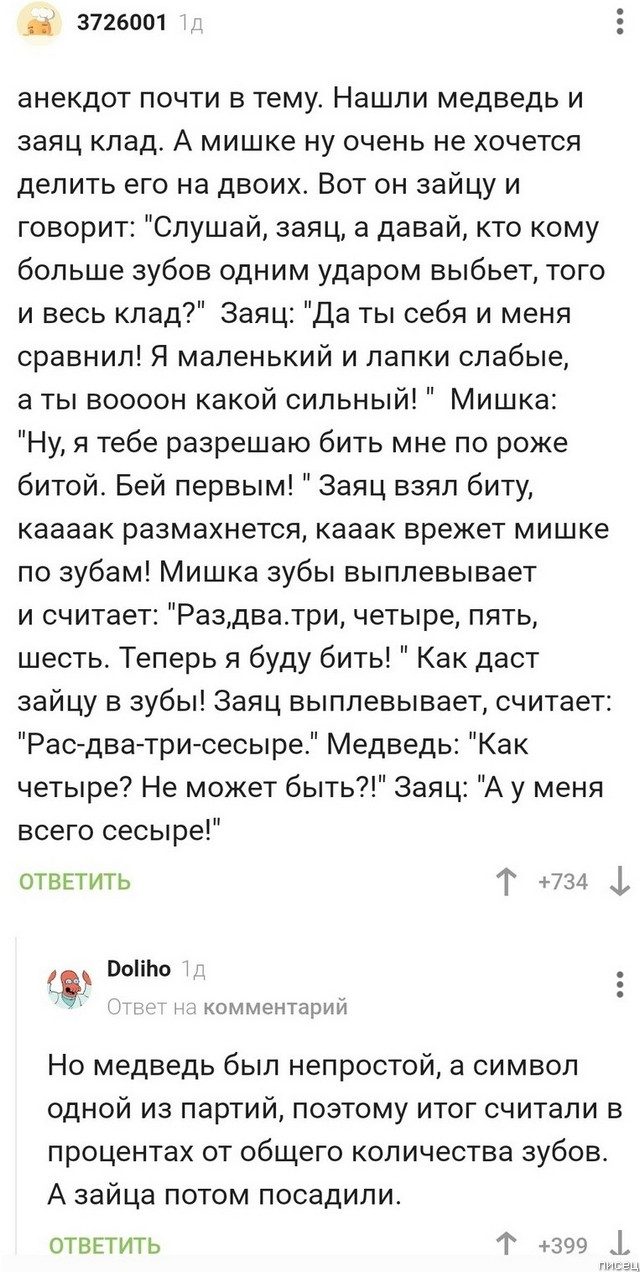Image resolution: width=640 pixels, height=1272 pixels.
Task: Follow the 'комментарий' link in Doliho's reply
Action: pyautogui.click(x=275, y=1007)
